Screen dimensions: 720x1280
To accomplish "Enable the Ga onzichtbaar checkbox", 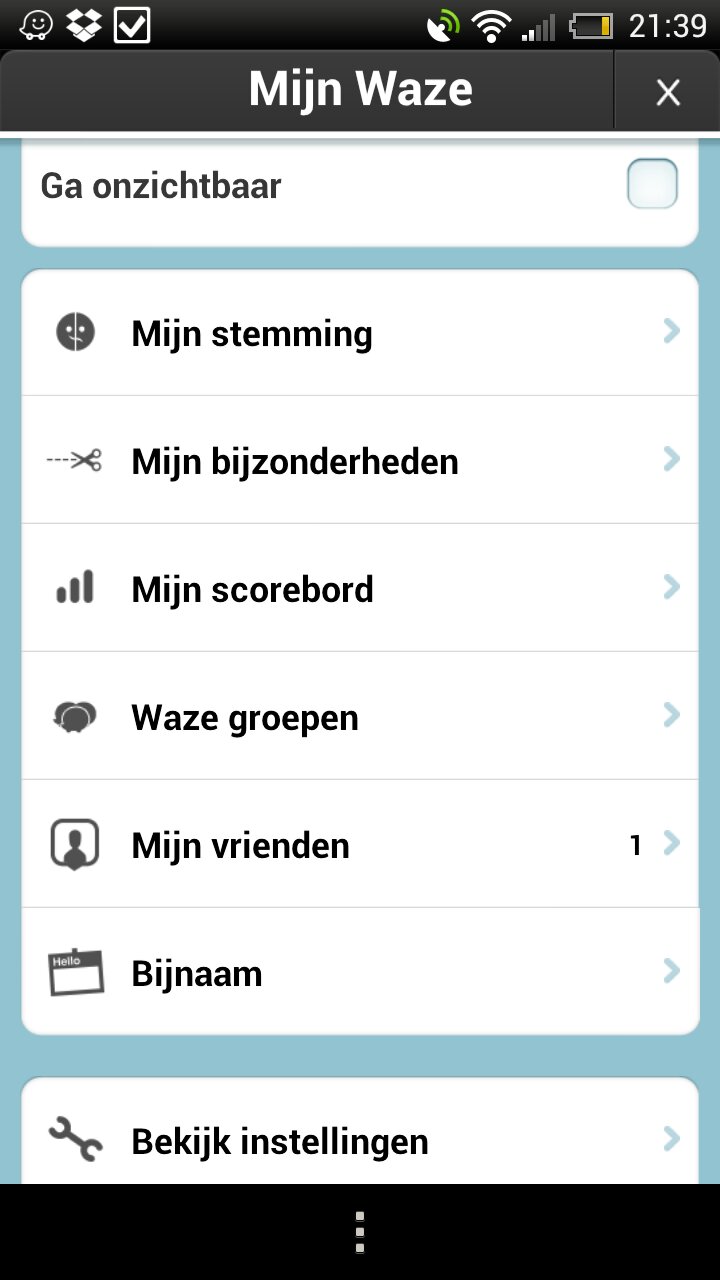I will pos(651,184).
